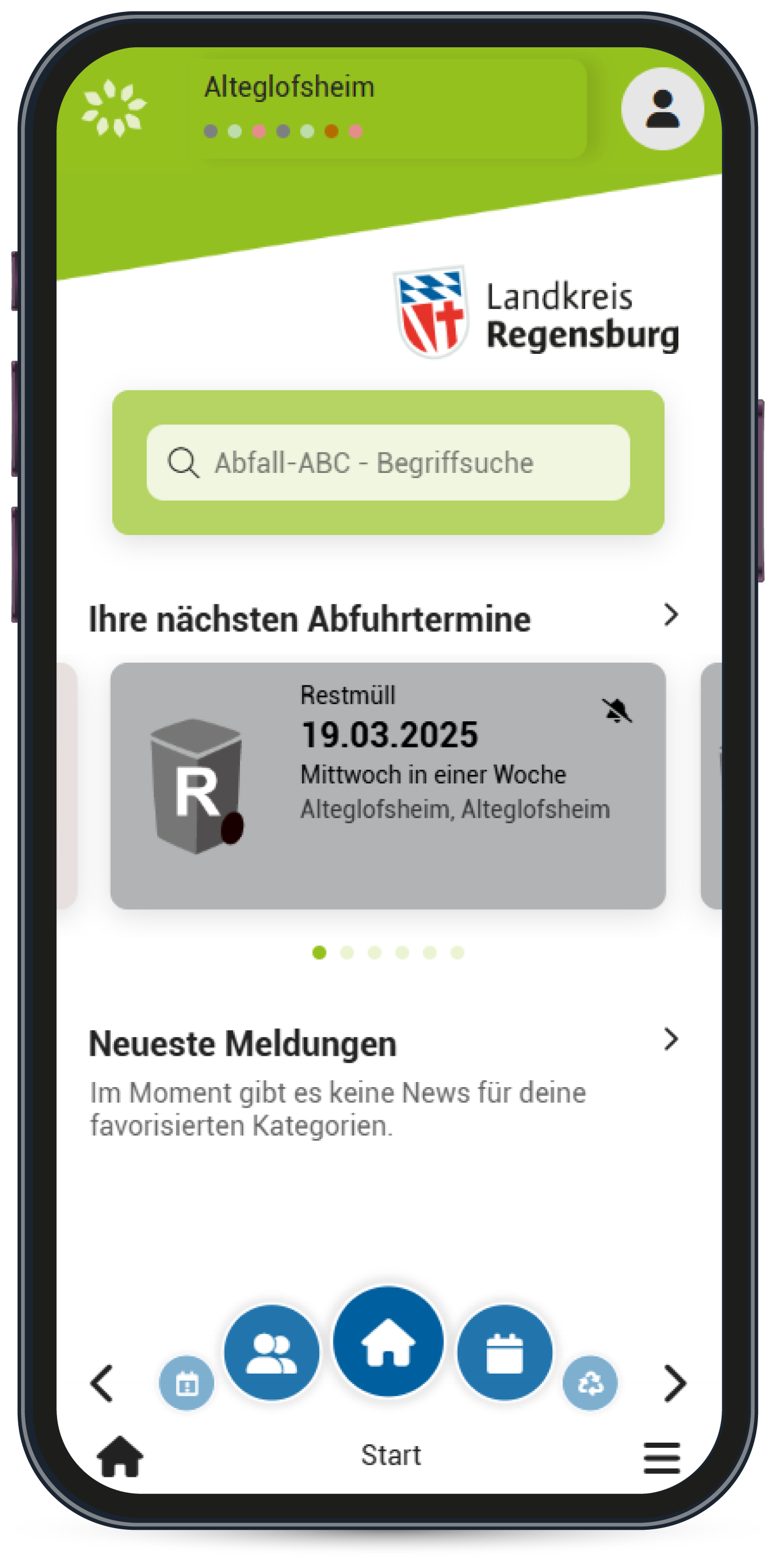The image size is (774, 1568).
Task: Move menu carousel right with the arrow
Action: tap(675, 1383)
